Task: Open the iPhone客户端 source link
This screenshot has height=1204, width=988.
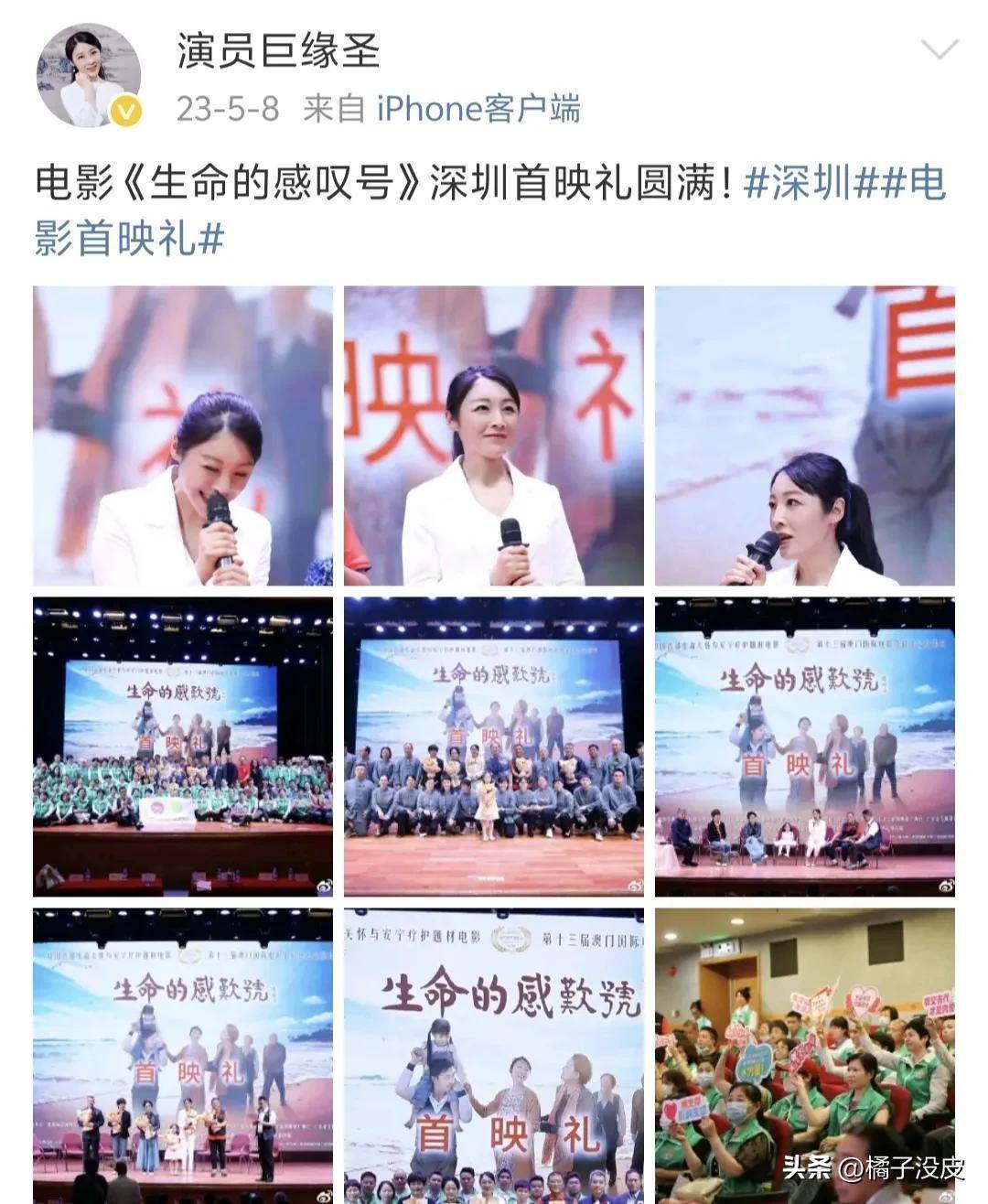Action: click(478, 110)
